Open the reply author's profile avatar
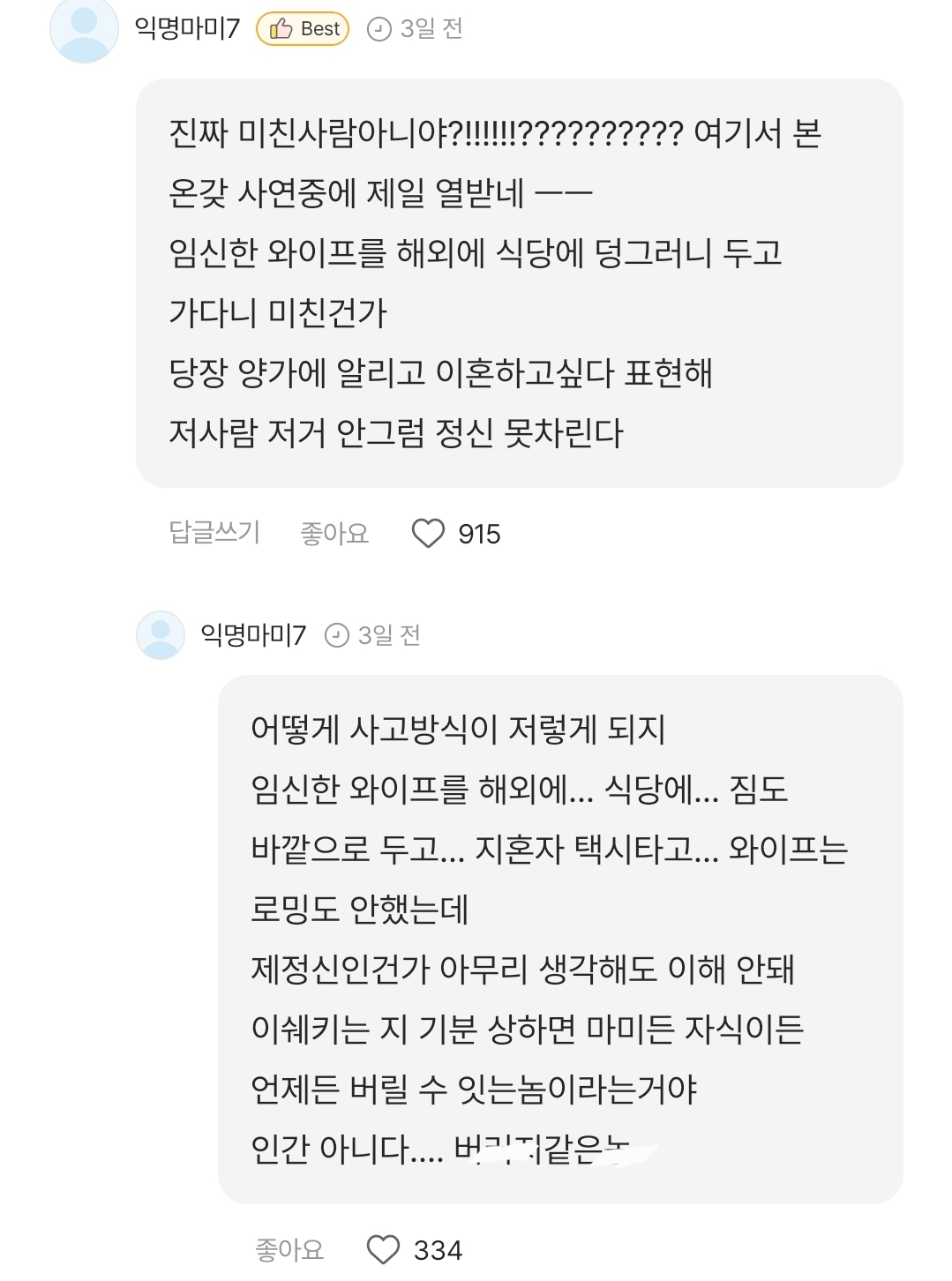Image resolution: width=952 pixels, height=1281 pixels. click(161, 635)
